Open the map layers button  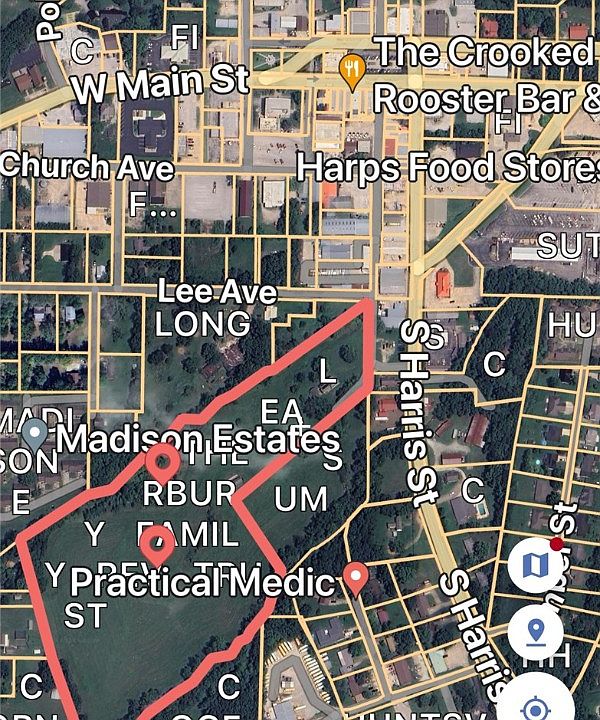(536, 566)
